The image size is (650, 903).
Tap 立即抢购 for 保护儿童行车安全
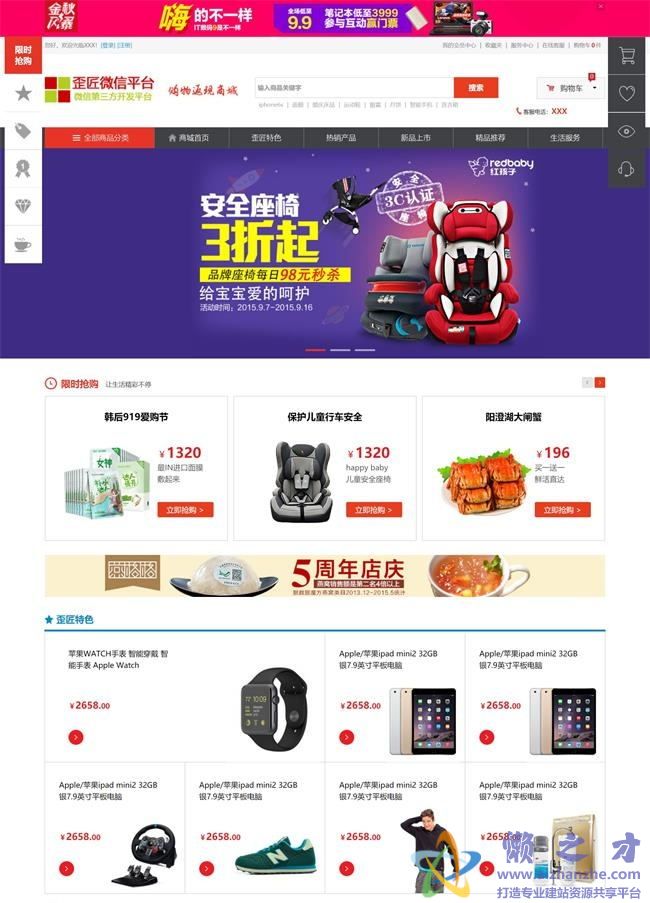click(374, 510)
